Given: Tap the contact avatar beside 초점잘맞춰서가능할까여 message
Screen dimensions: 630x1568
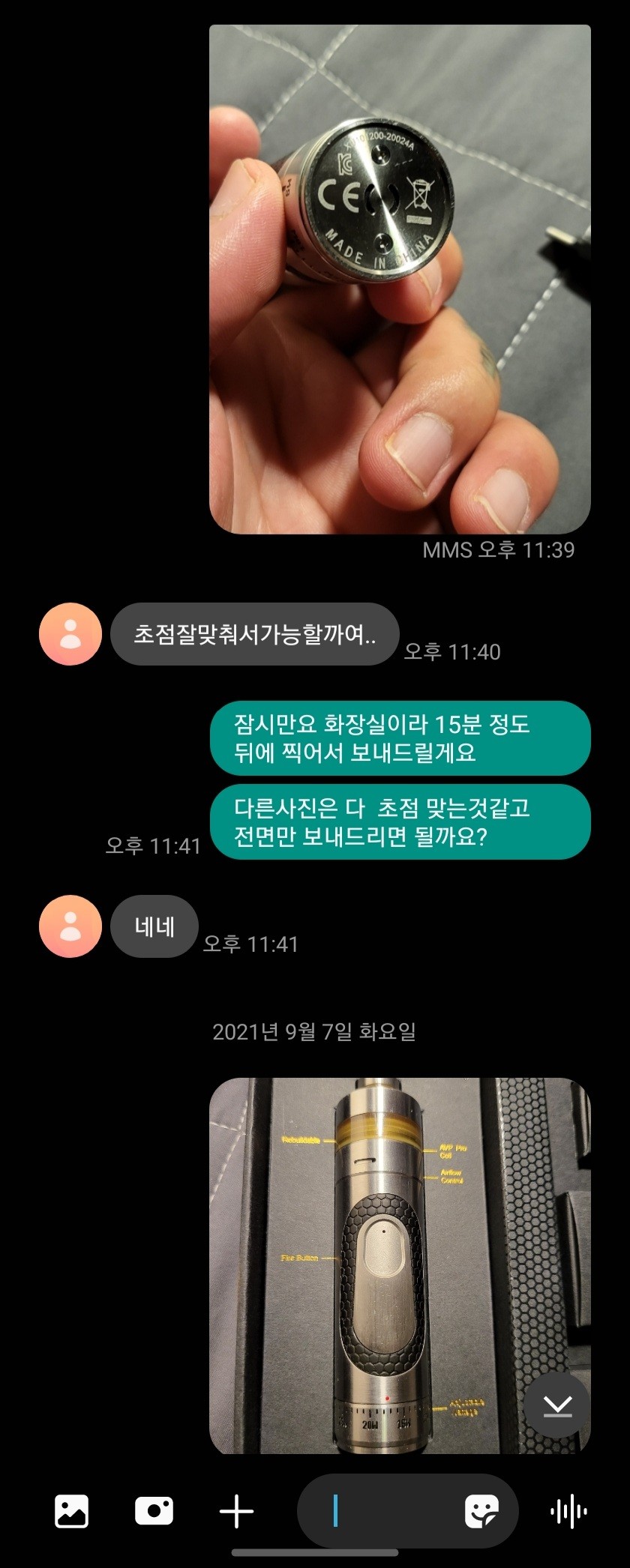Looking at the screenshot, I should coord(70,634).
